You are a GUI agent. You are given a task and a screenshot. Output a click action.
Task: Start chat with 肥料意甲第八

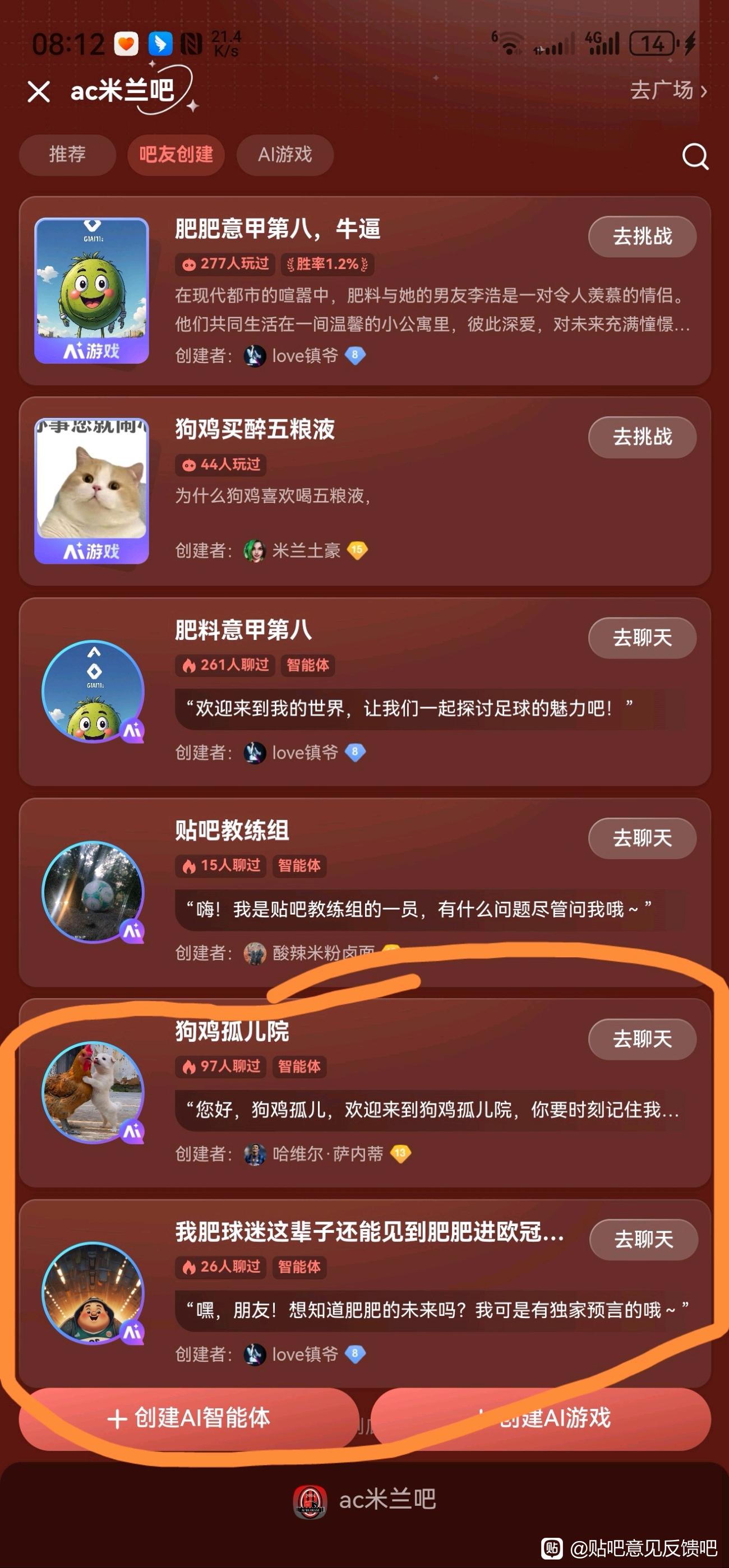(x=642, y=637)
